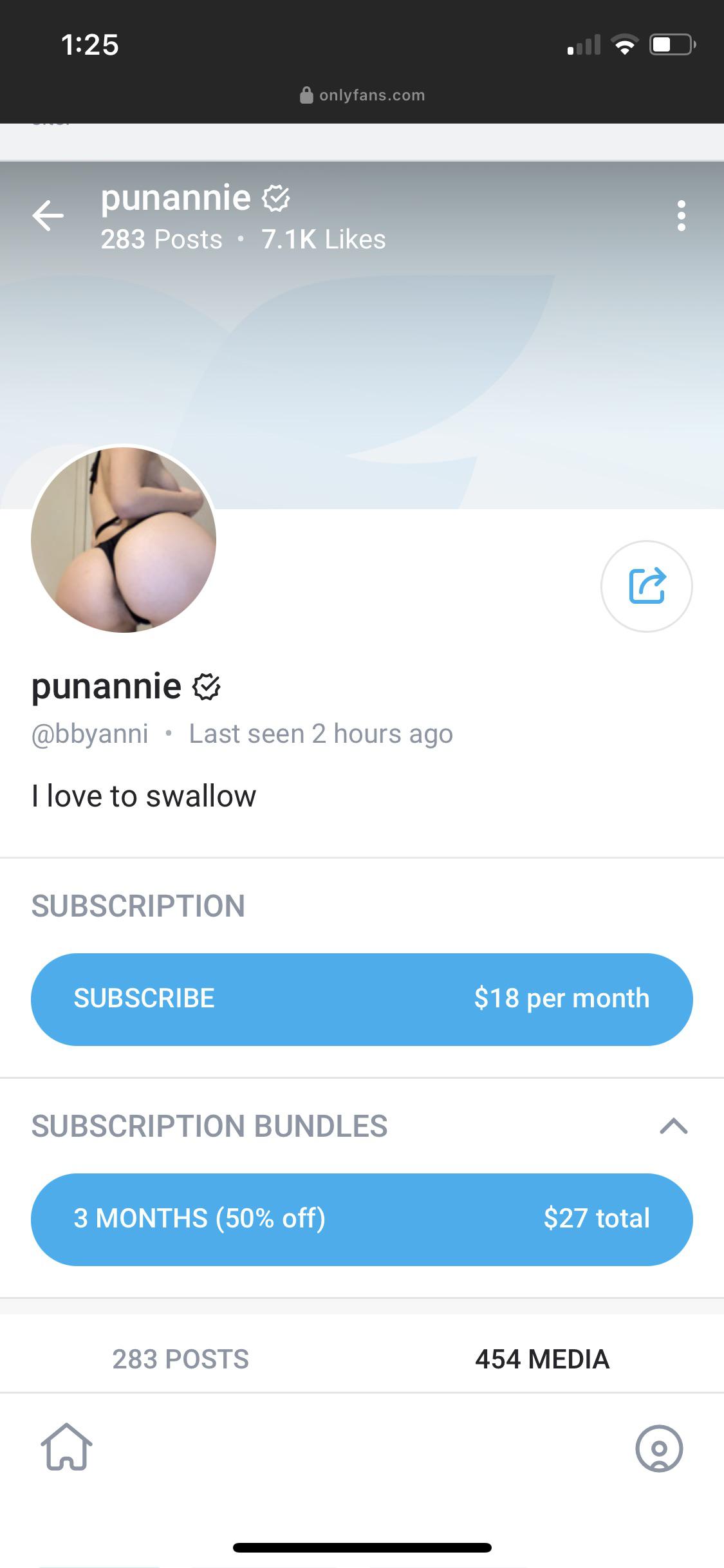The width and height of the screenshot is (724, 1568).
Task: Tap the 7.1K Likes counter
Action: click(x=322, y=239)
